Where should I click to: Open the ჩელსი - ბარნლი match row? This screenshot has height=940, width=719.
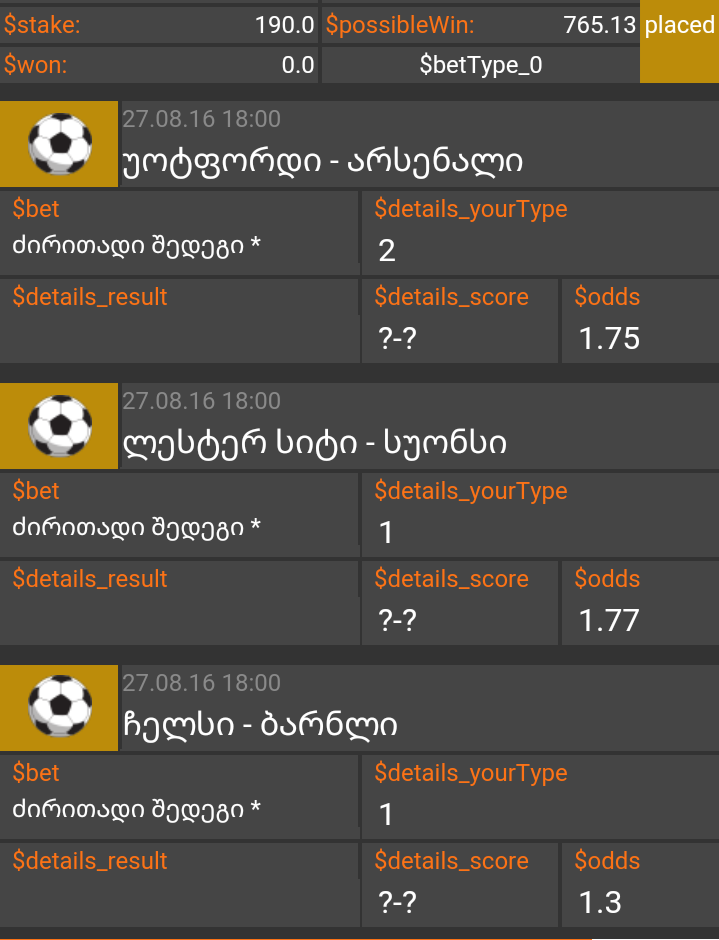[x=260, y=725]
